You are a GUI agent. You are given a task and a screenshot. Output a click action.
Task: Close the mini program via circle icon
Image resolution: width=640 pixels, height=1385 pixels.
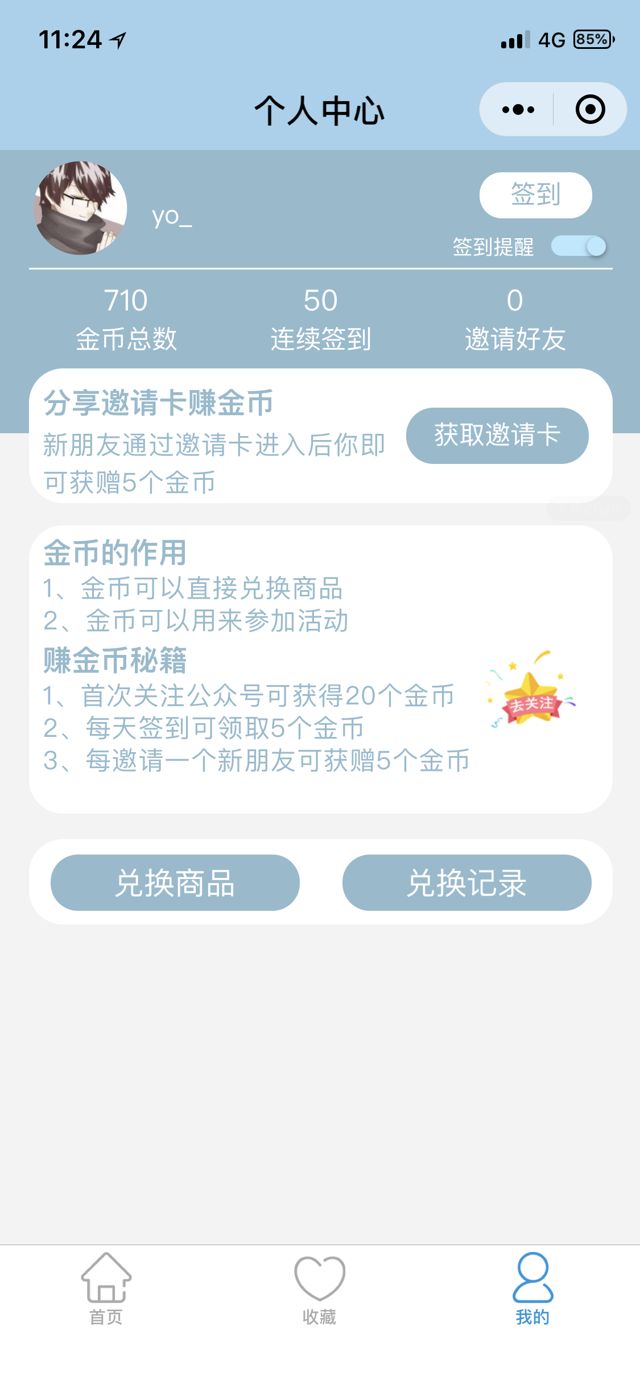[x=590, y=110]
